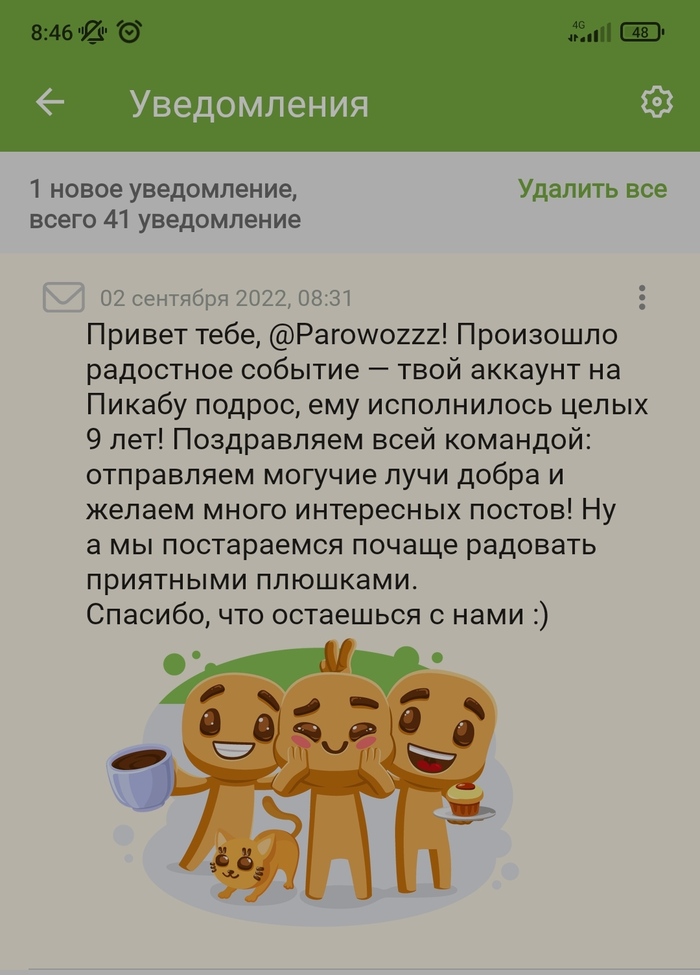700x975 pixels.
Task: Open notification settings gear
Action: tap(656, 102)
